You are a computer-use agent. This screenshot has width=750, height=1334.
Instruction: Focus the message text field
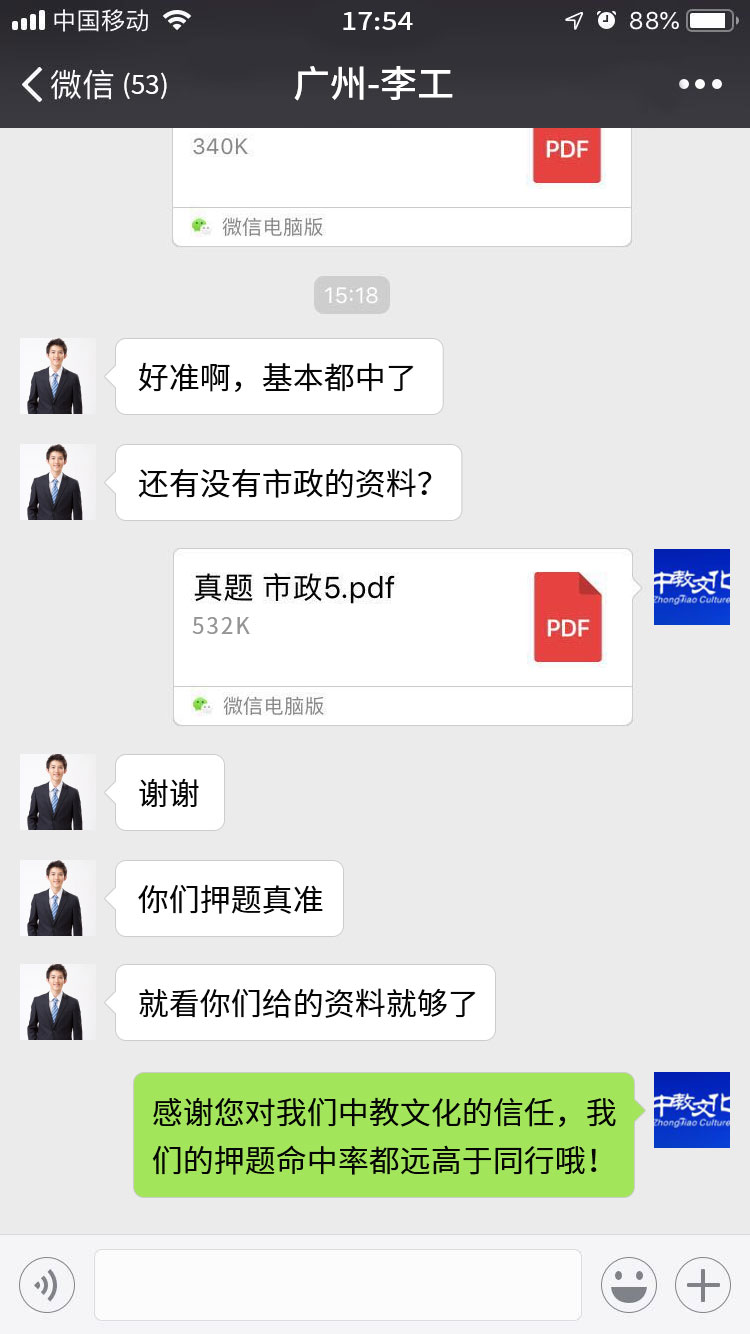point(338,1285)
